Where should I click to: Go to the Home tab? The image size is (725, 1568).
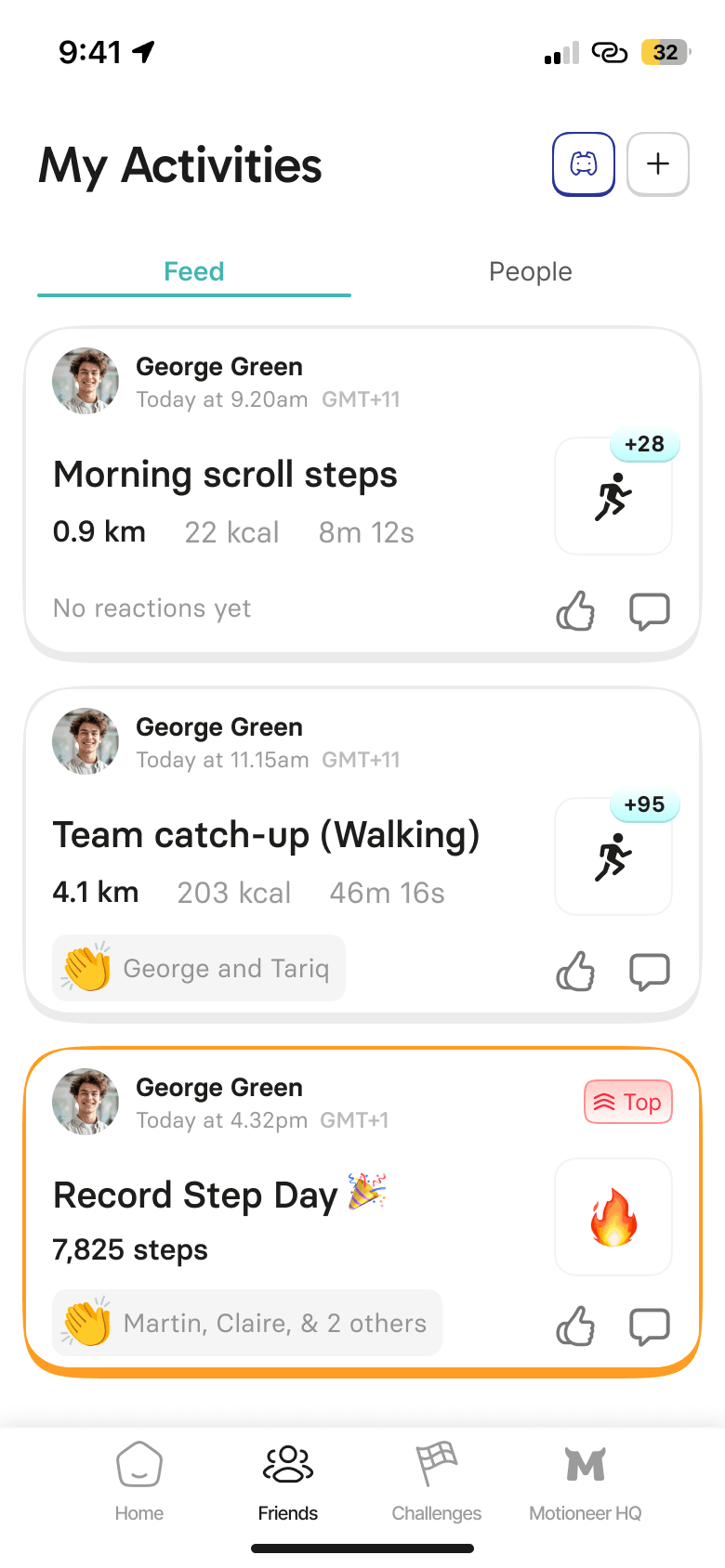(139, 1481)
